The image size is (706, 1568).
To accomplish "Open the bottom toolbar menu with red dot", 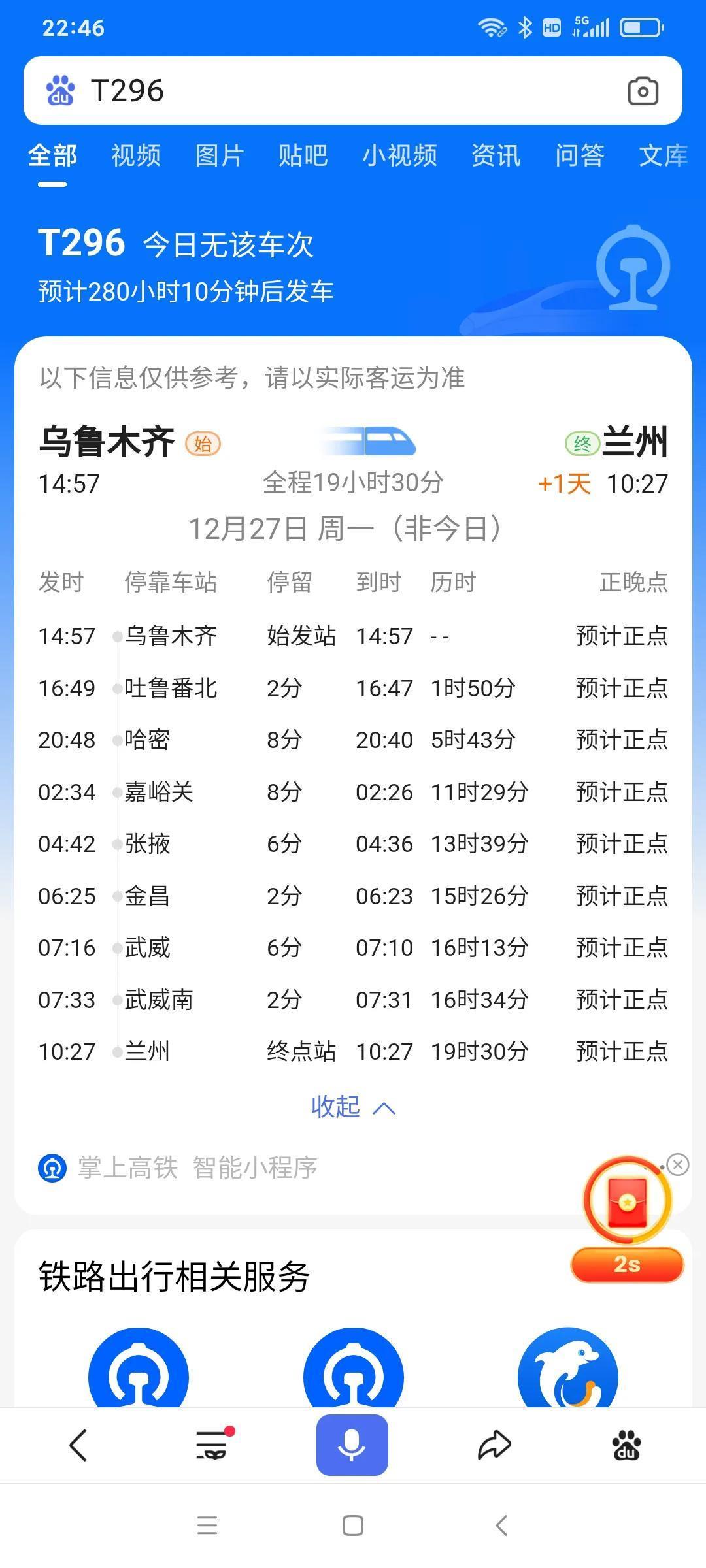I will coord(212,1445).
